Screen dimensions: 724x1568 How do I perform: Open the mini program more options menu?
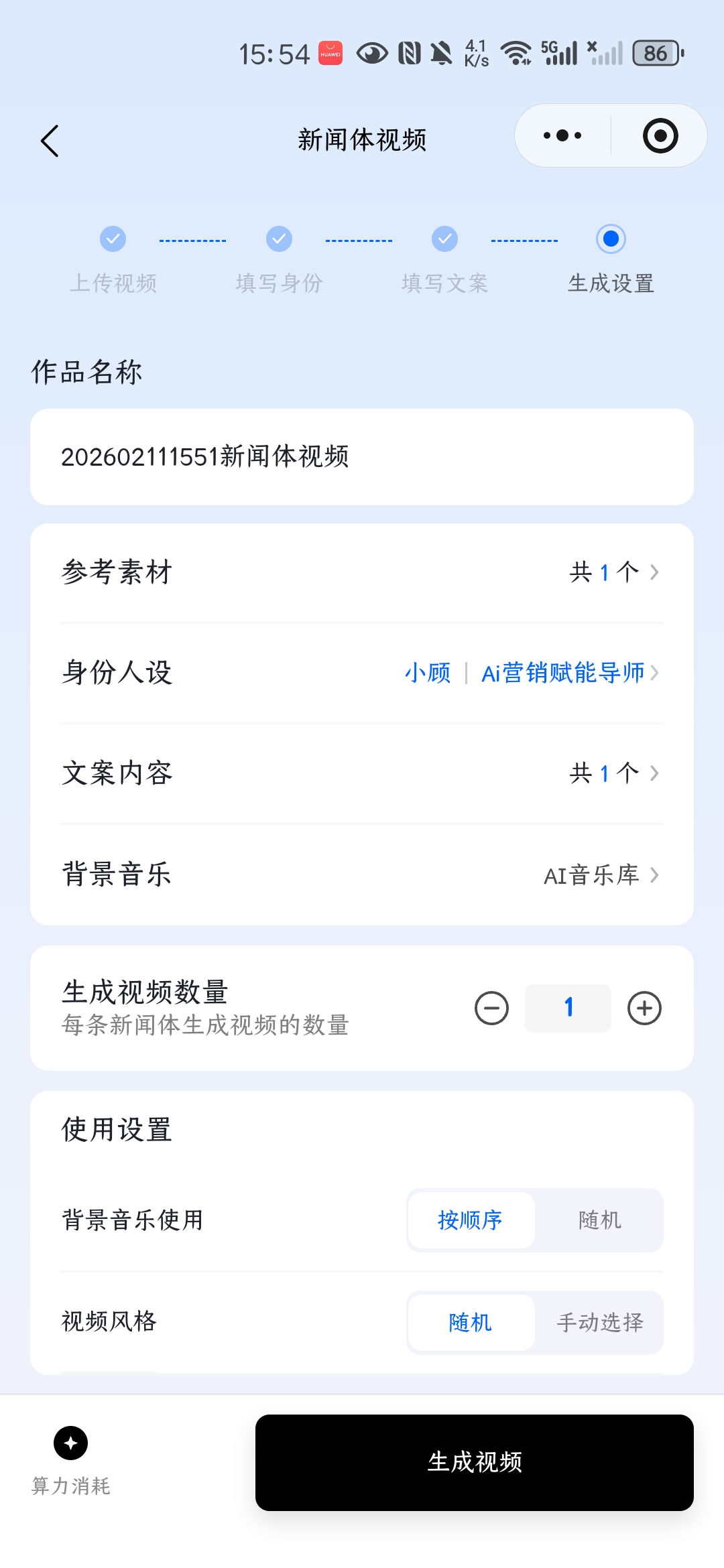click(x=562, y=136)
